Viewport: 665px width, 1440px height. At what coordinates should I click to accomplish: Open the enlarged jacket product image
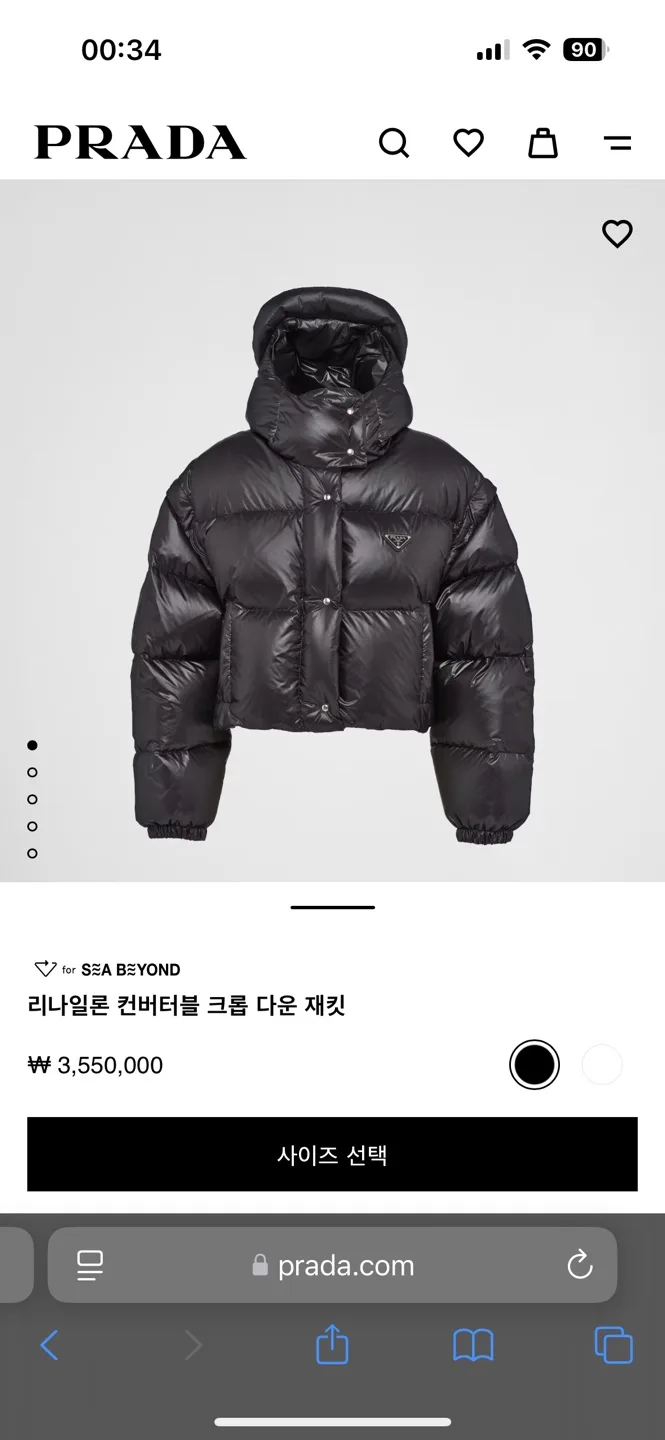[332, 560]
